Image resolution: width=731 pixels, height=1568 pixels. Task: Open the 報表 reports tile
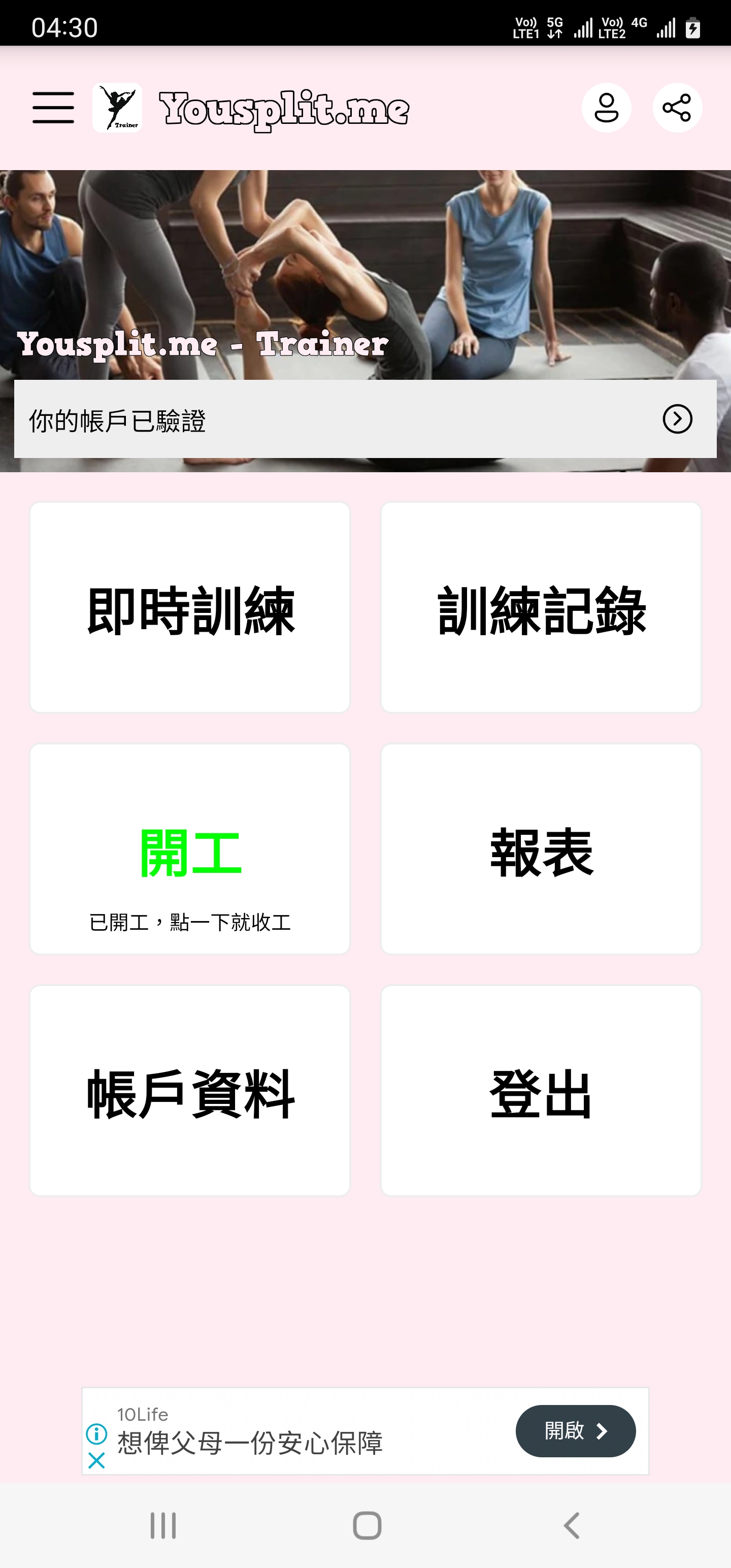coord(541,849)
